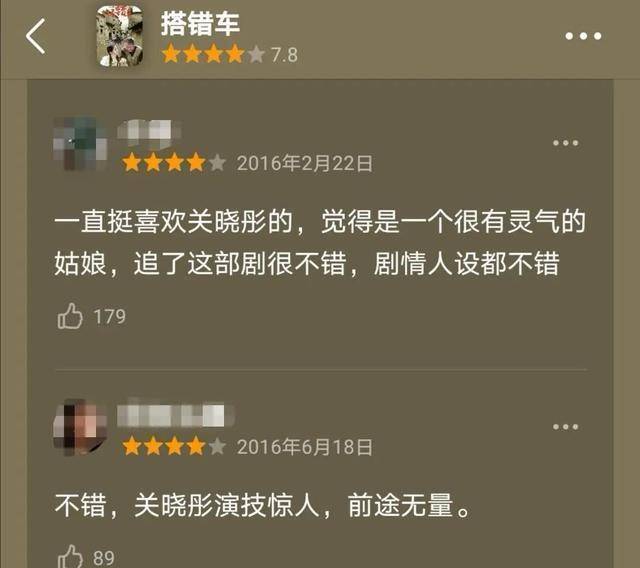Screen dimensions: 640x568
Task: Like the review dated 2016年2月22日
Action: pos(71,317)
